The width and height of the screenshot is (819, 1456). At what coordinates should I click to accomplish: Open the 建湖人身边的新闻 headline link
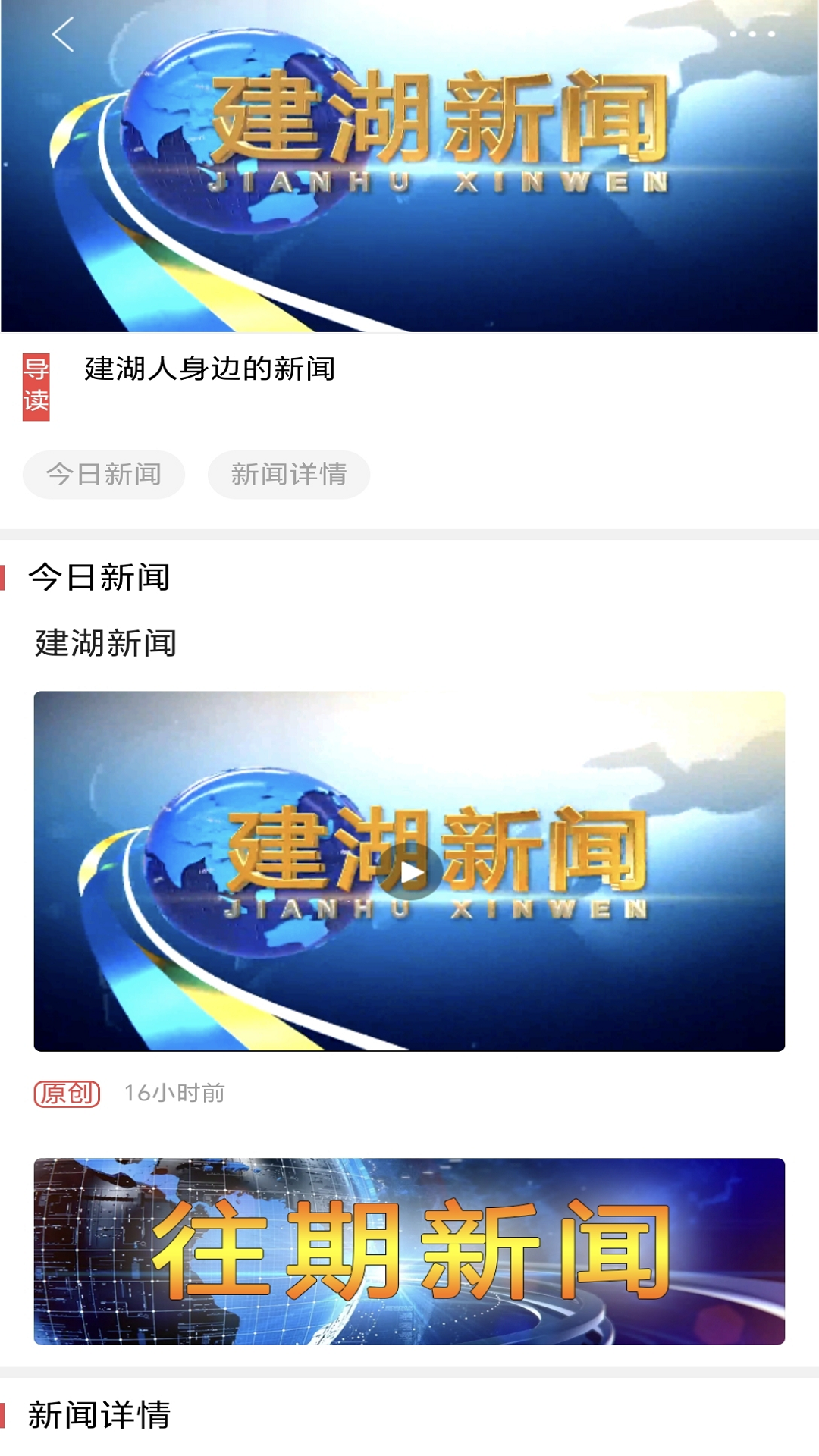tap(210, 370)
